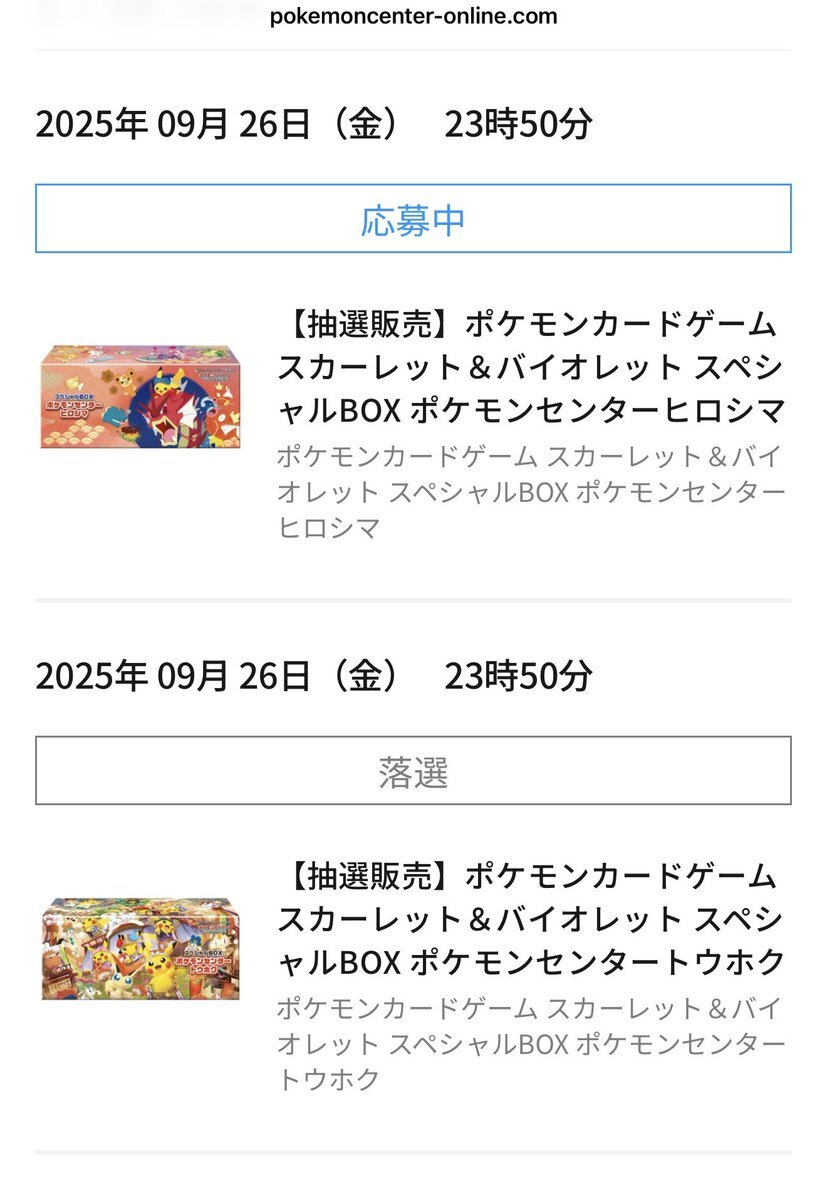Select the pokemoncenter-online.com address bar
The height and width of the screenshot is (1200, 827).
tap(413, 17)
